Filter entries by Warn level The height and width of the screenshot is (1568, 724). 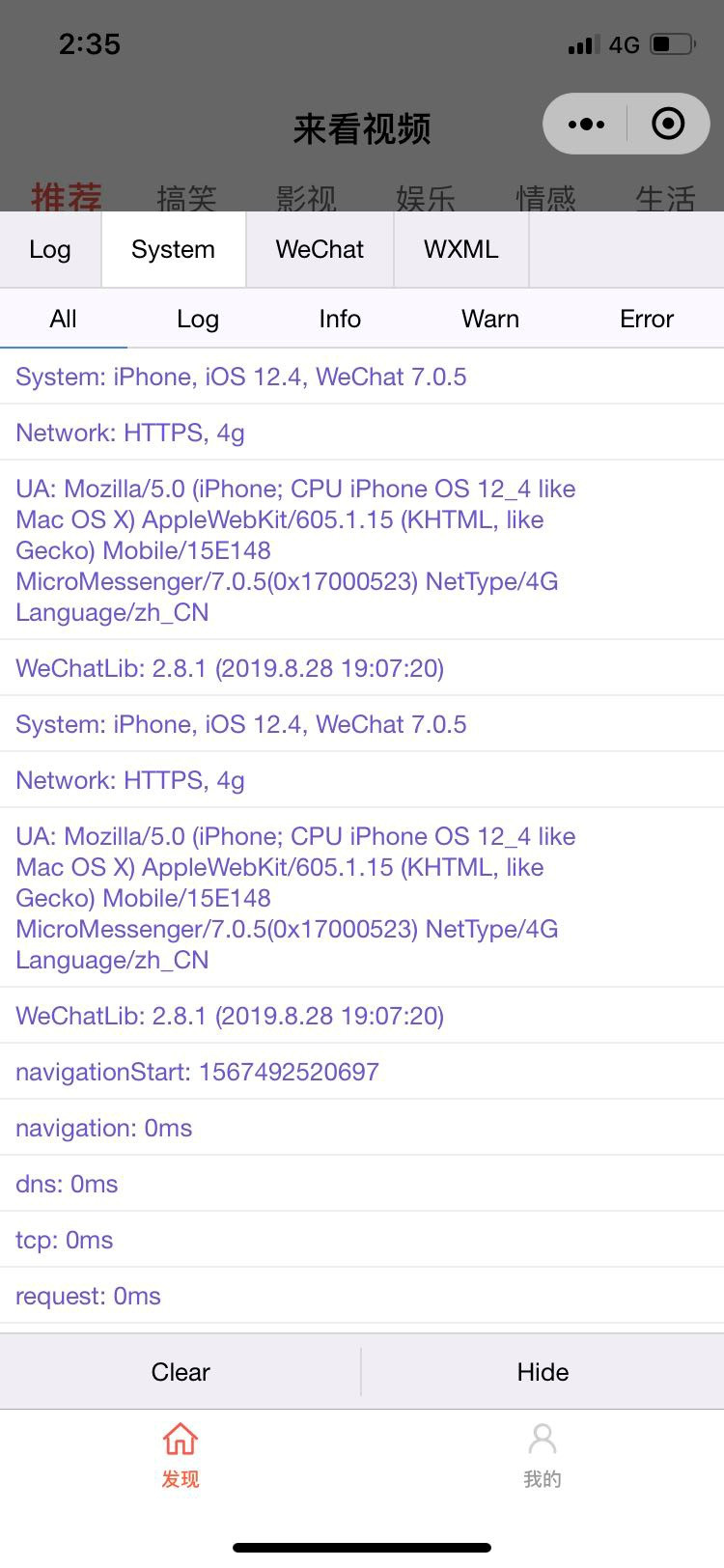coord(490,319)
